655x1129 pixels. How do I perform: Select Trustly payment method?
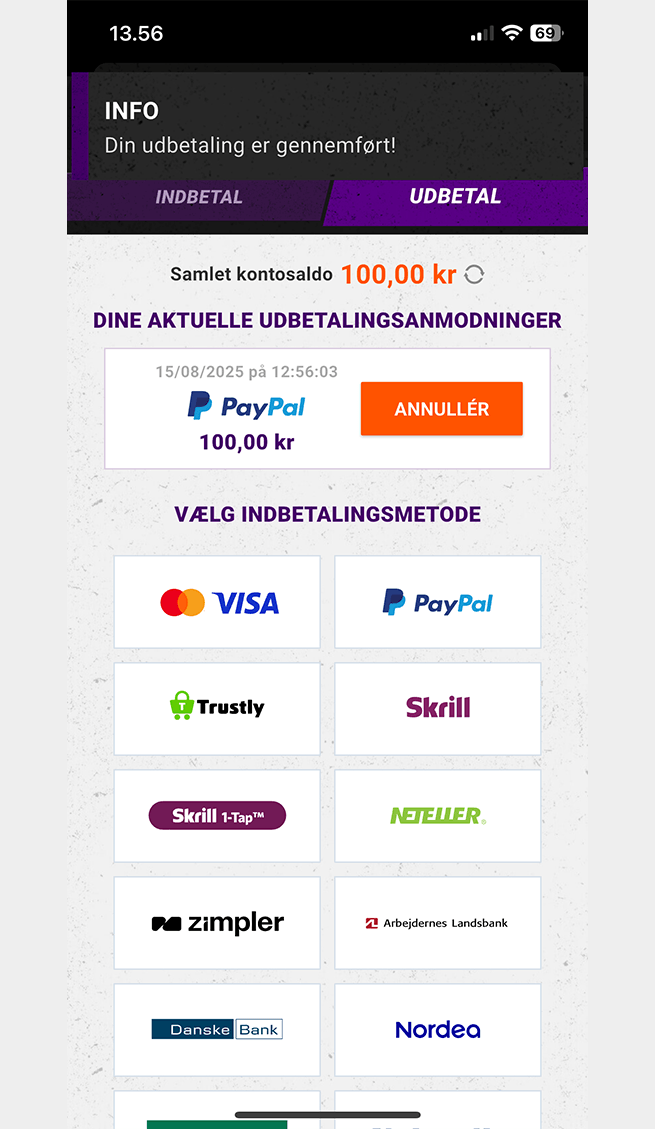click(217, 708)
